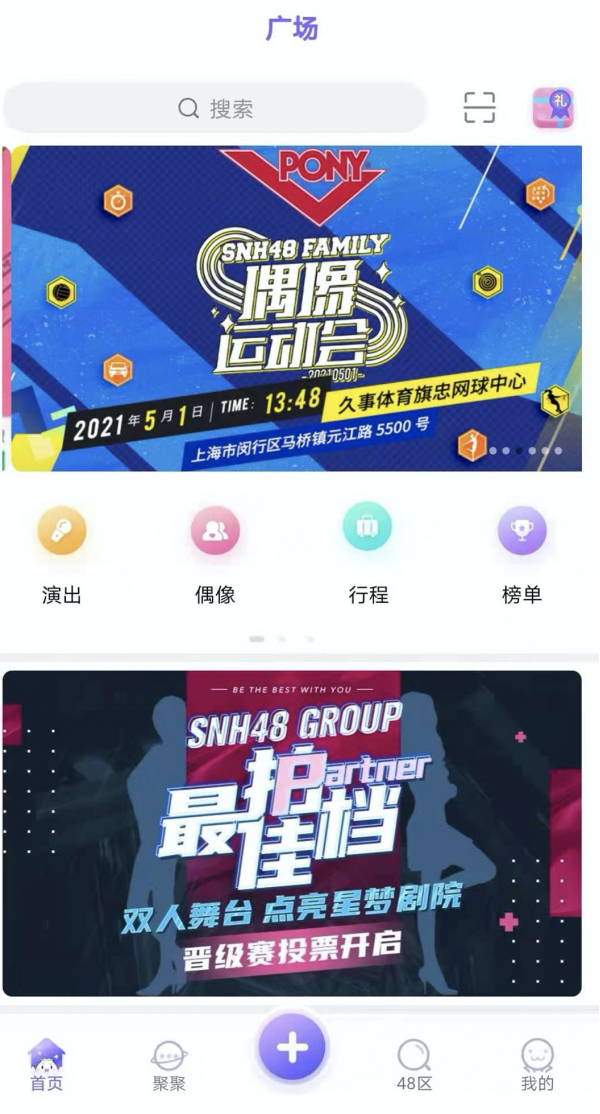
Task: Switch to the 首页 tab
Action: pos(46,1063)
